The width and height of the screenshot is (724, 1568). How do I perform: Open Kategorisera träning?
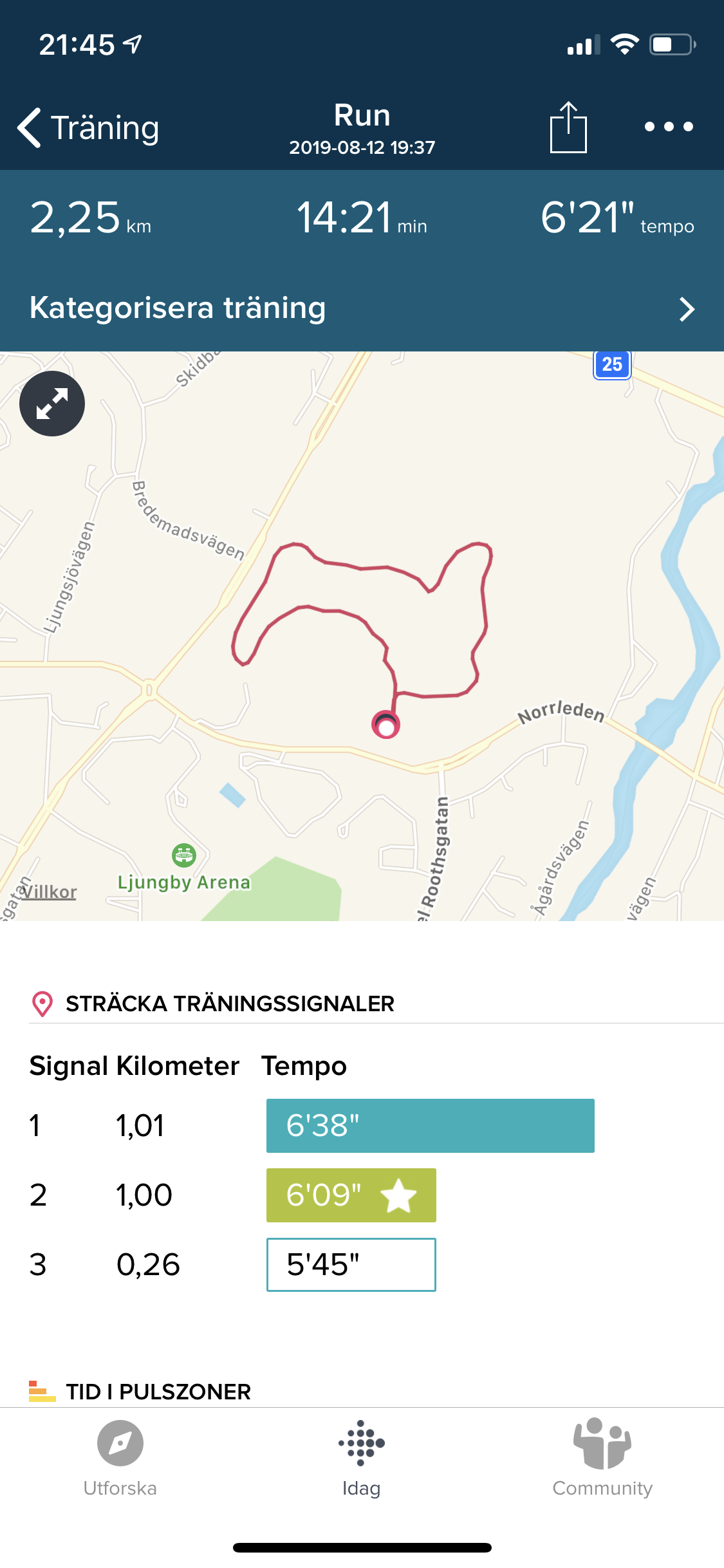(x=362, y=308)
